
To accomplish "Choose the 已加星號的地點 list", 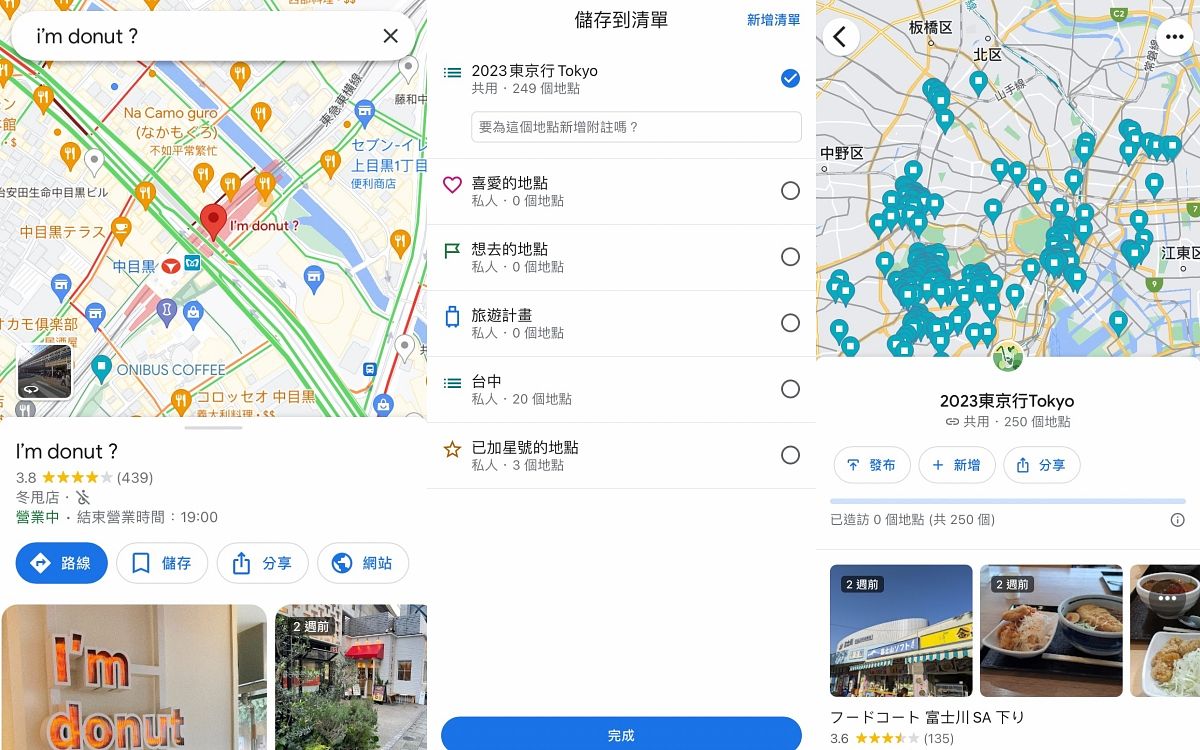I will tap(790, 455).
